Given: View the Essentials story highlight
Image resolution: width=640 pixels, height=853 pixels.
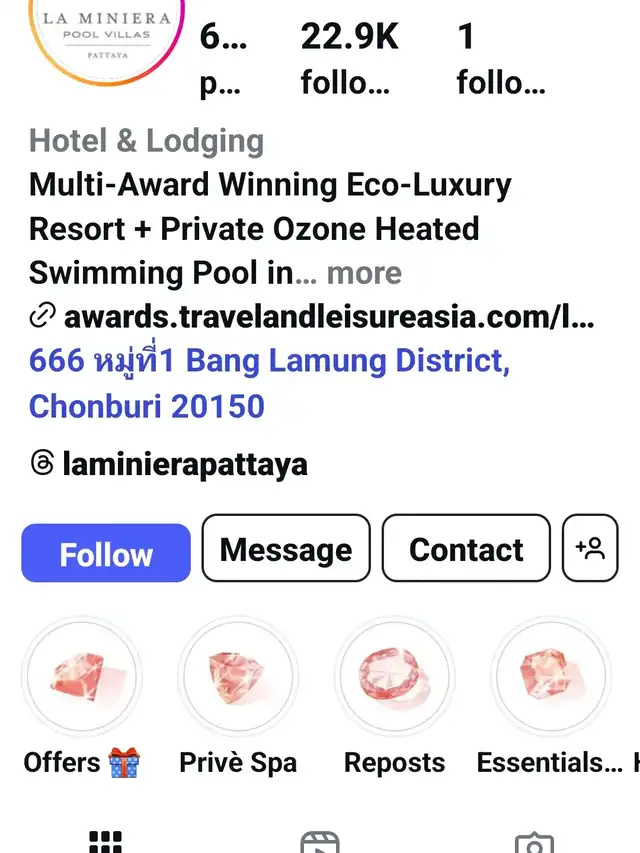Looking at the screenshot, I should 549,677.
